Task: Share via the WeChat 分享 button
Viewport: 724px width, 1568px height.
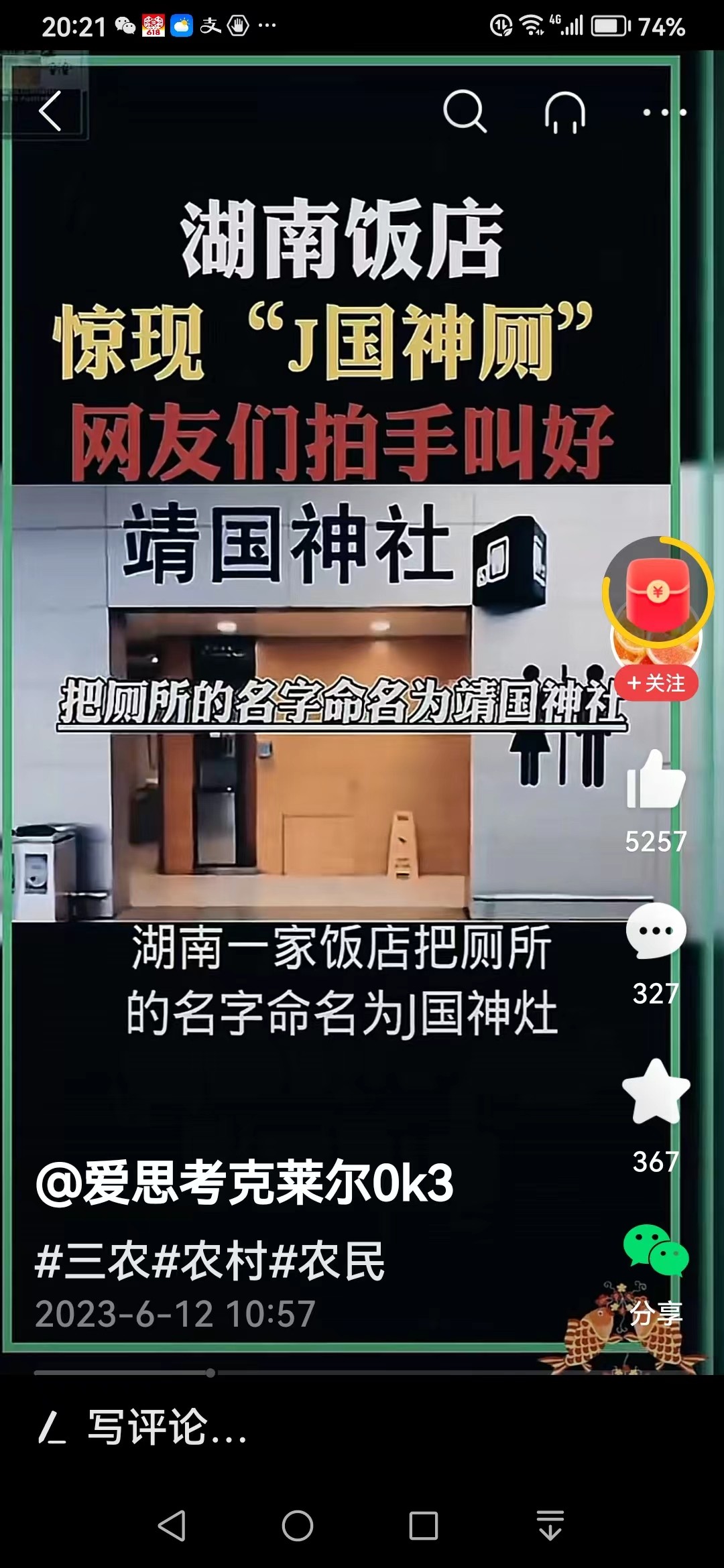Action: click(656, 1252)
